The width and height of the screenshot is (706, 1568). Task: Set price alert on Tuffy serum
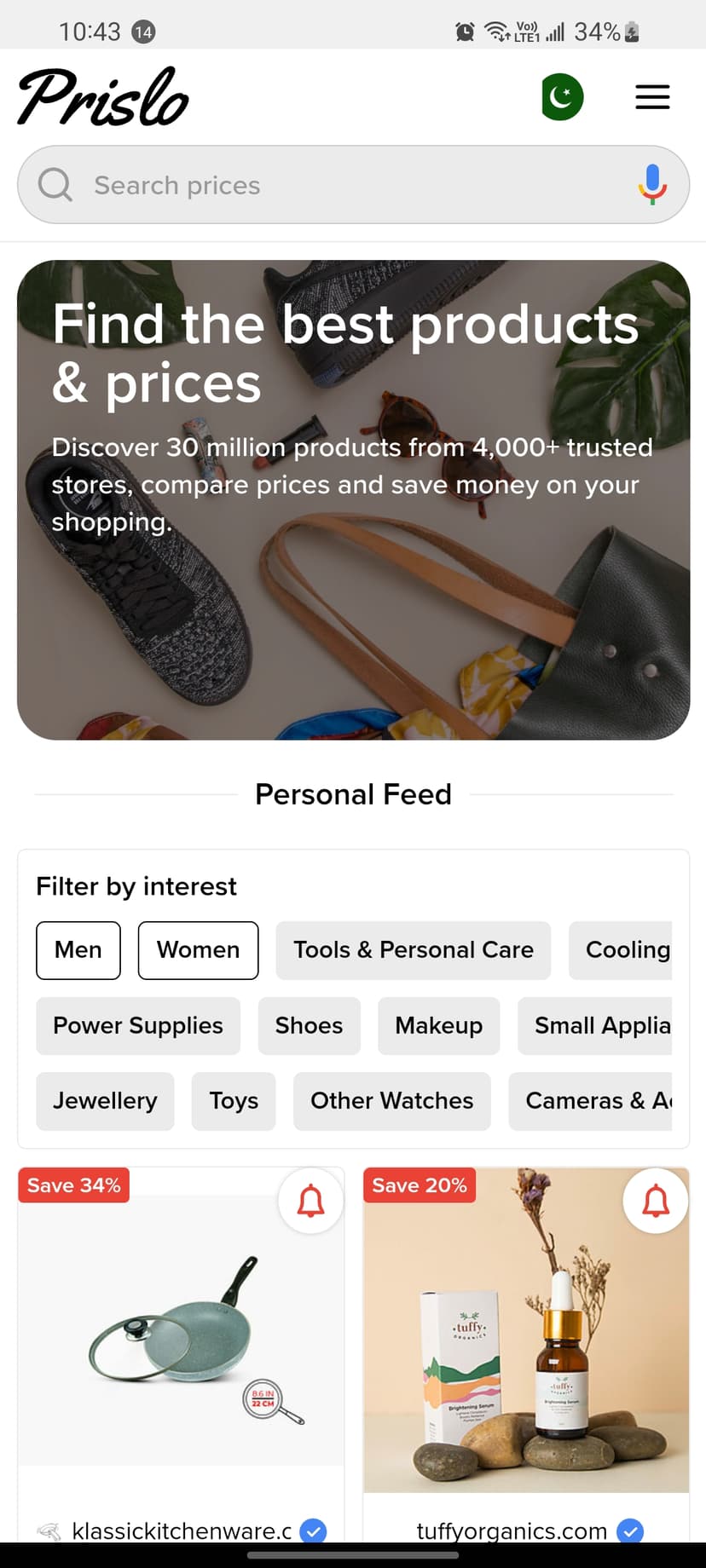tap(655, 1202)
